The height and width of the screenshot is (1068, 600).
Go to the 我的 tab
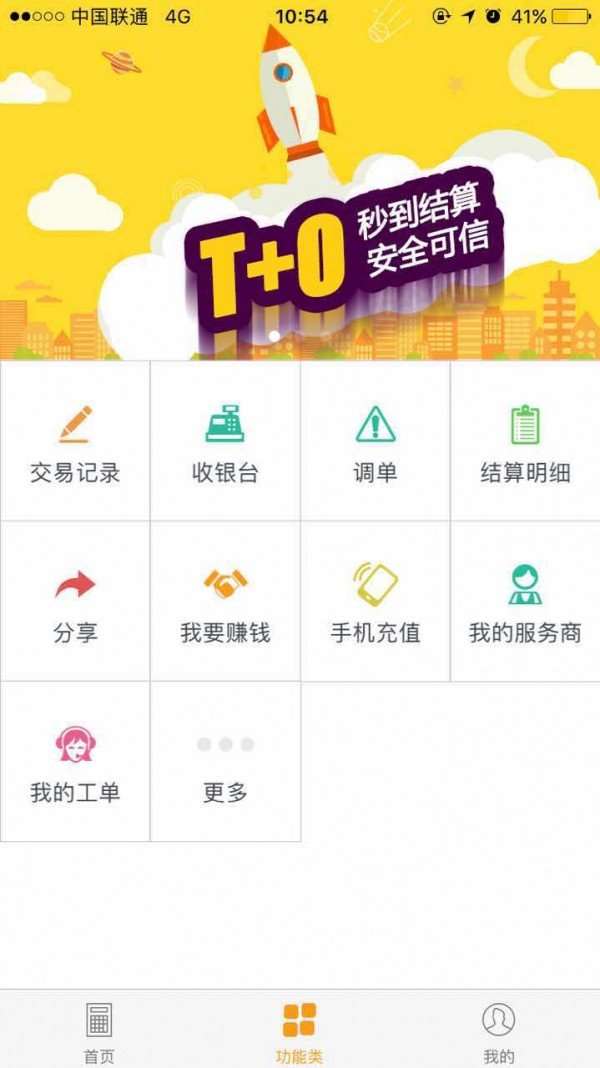498,1030
